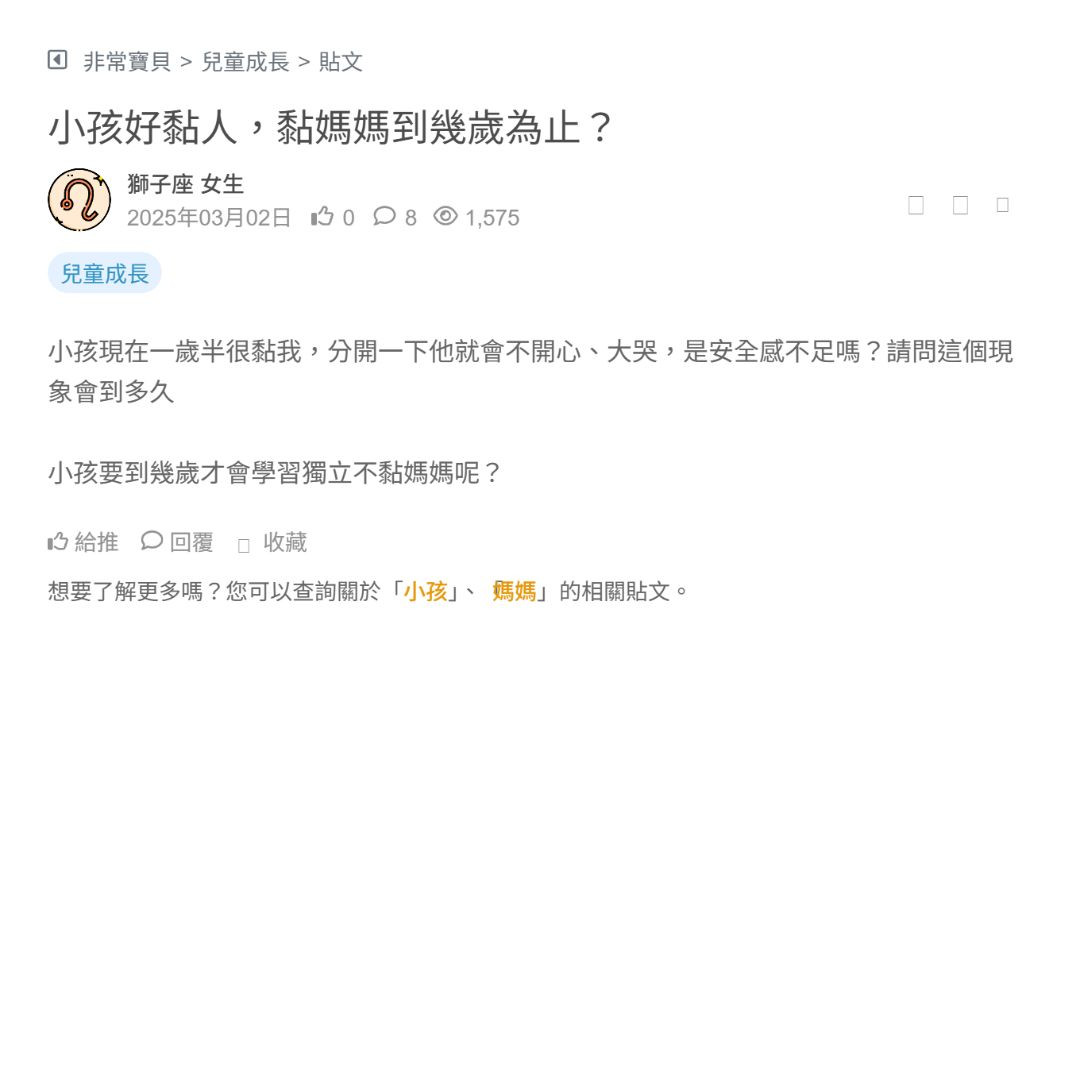Go to 兒童成長 breadcrumb category
This screenshot has height=1080, width=1080.
click(245, 62)
